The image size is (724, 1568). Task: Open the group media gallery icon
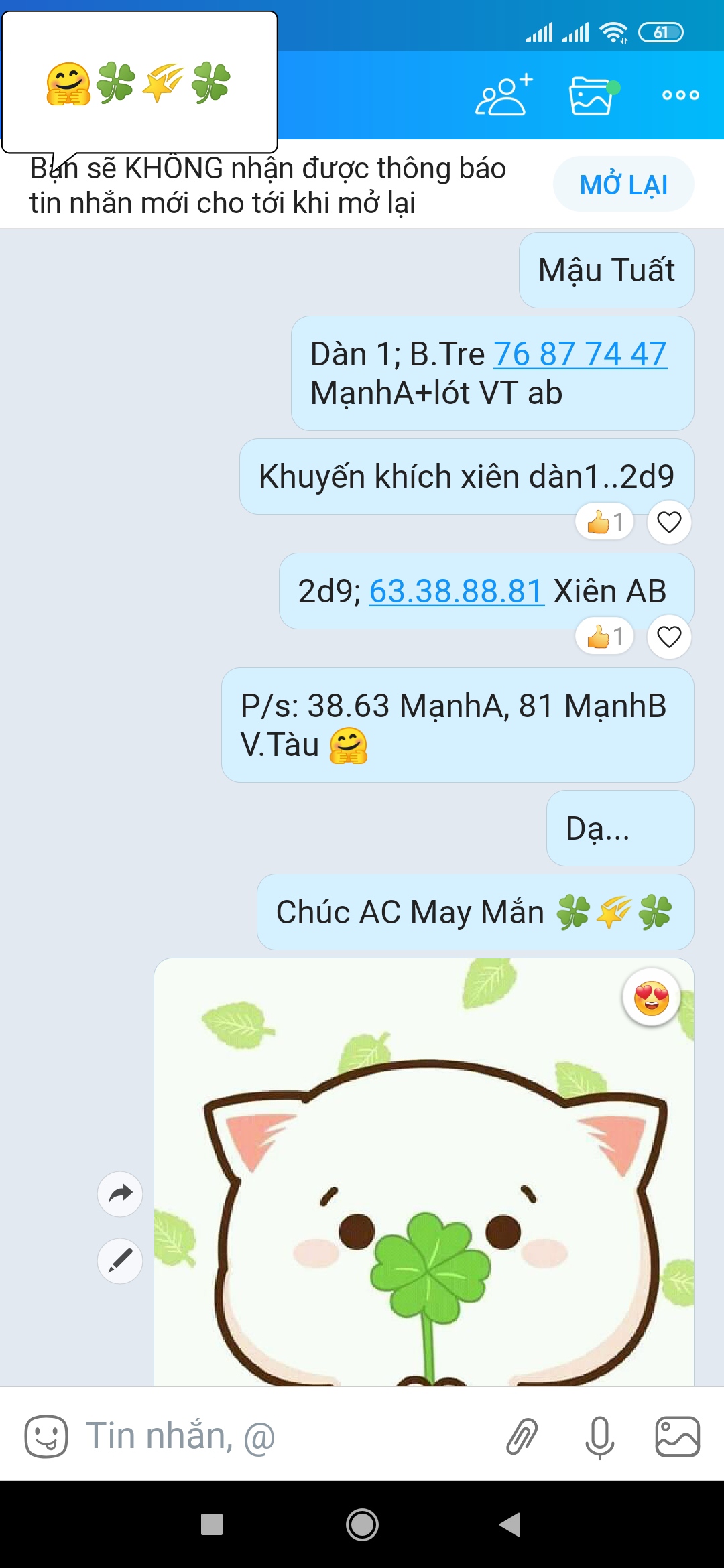click(593, 95)
